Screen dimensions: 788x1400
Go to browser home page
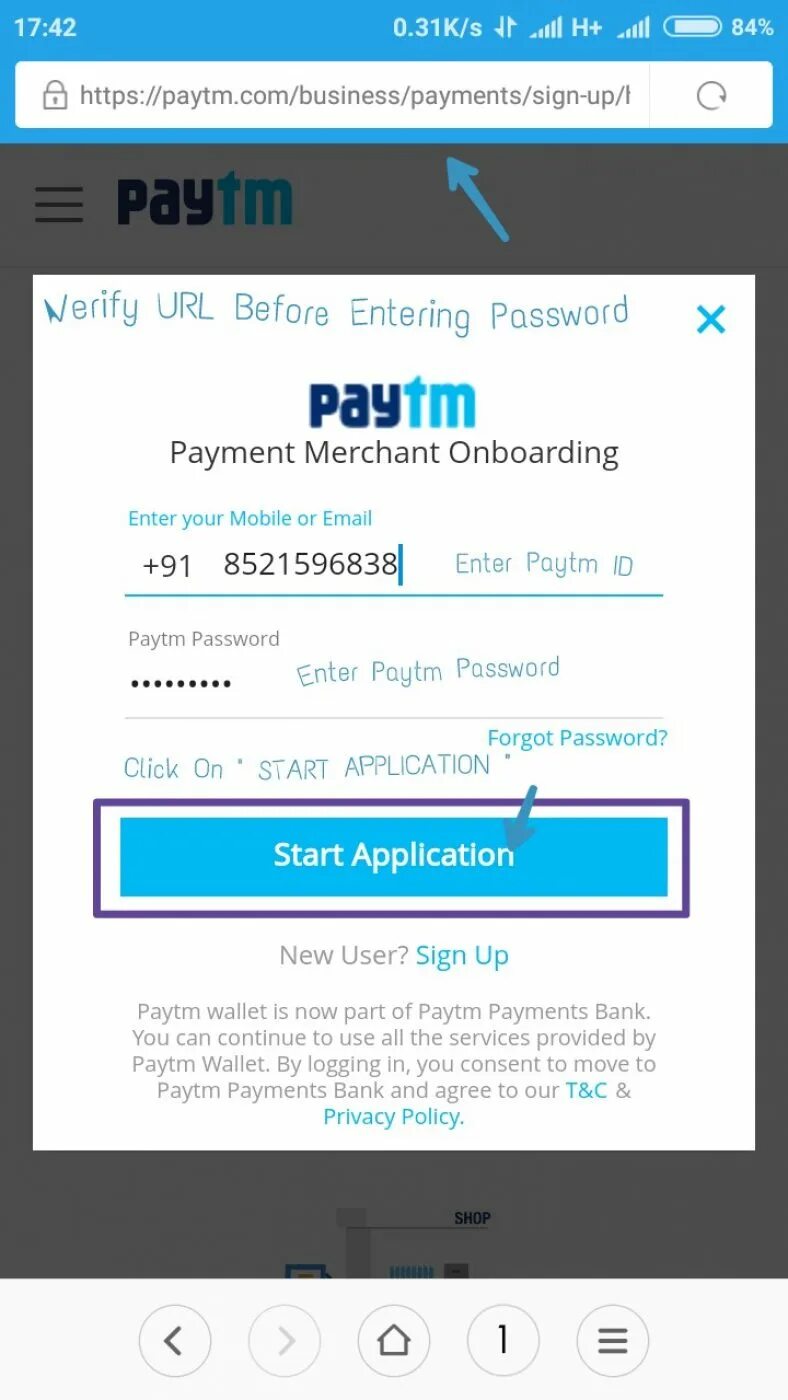click(394, 1341)
